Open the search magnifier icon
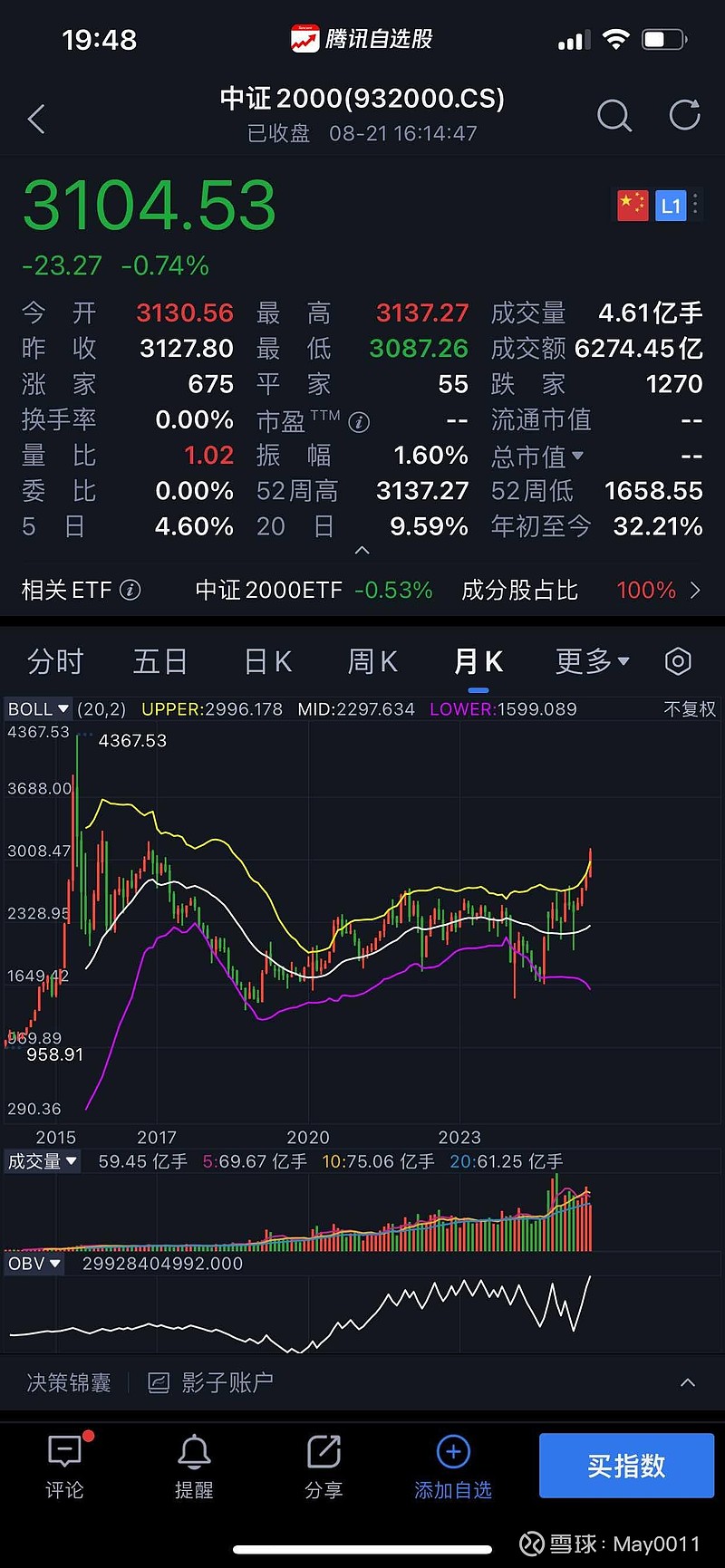 [x=614, y=116]
